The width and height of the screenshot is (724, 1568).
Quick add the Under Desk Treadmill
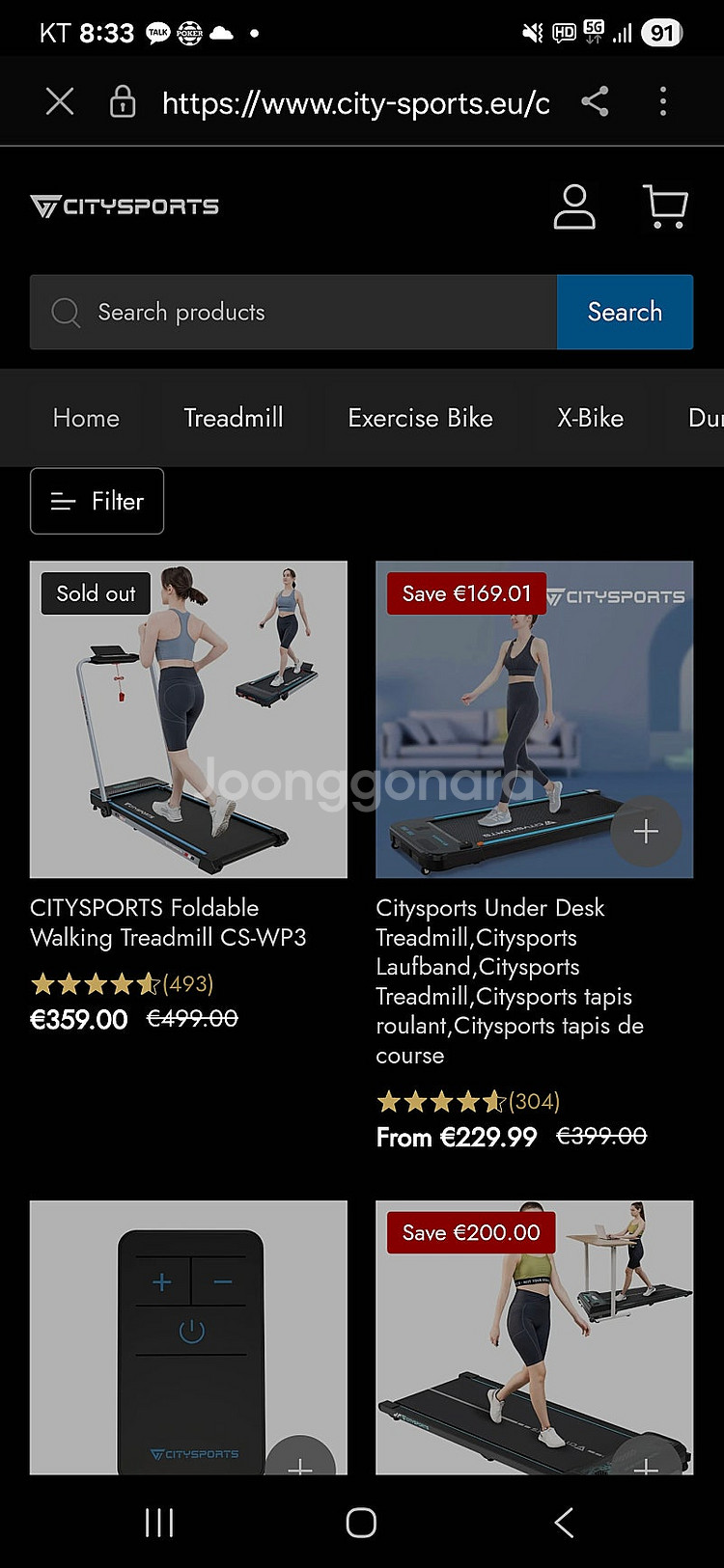pyautogui.click(x=646, y=831)
